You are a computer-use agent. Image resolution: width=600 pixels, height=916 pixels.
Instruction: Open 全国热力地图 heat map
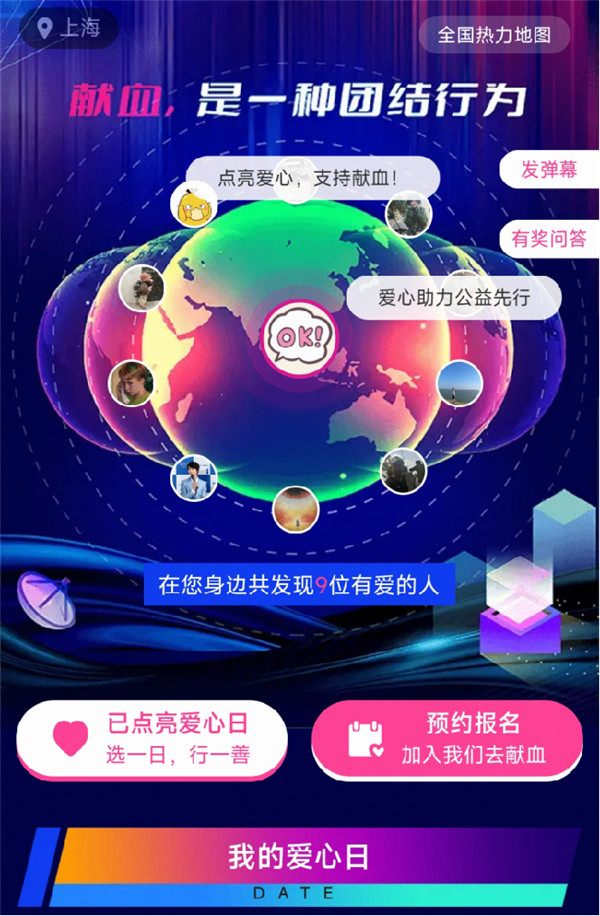click(x=494, y=34)
